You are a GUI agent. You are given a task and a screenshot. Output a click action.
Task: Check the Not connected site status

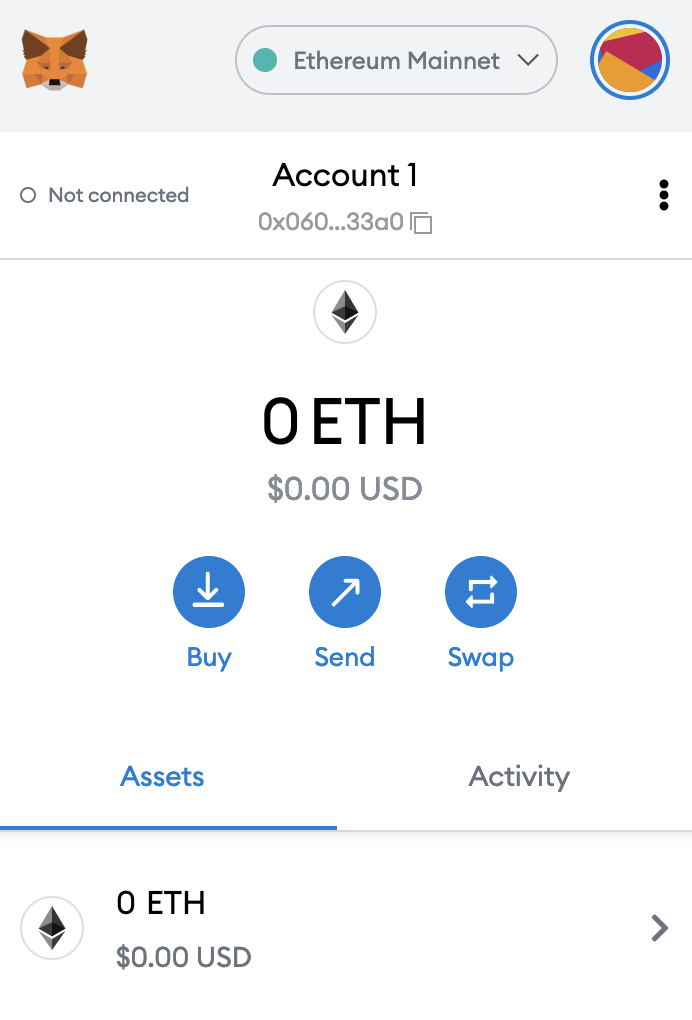pos(105,195)
